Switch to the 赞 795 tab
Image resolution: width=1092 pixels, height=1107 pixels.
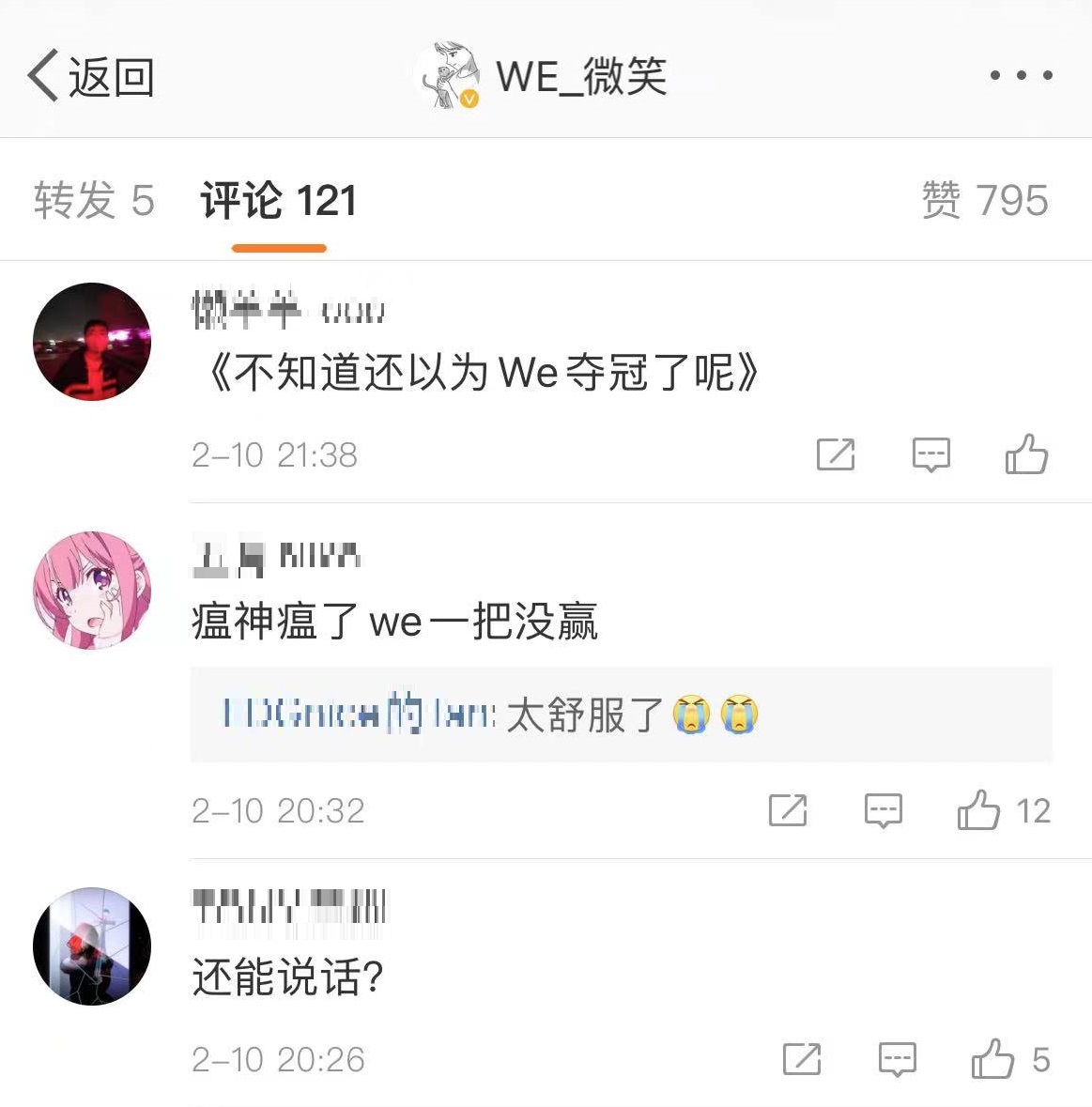[984, 200]
